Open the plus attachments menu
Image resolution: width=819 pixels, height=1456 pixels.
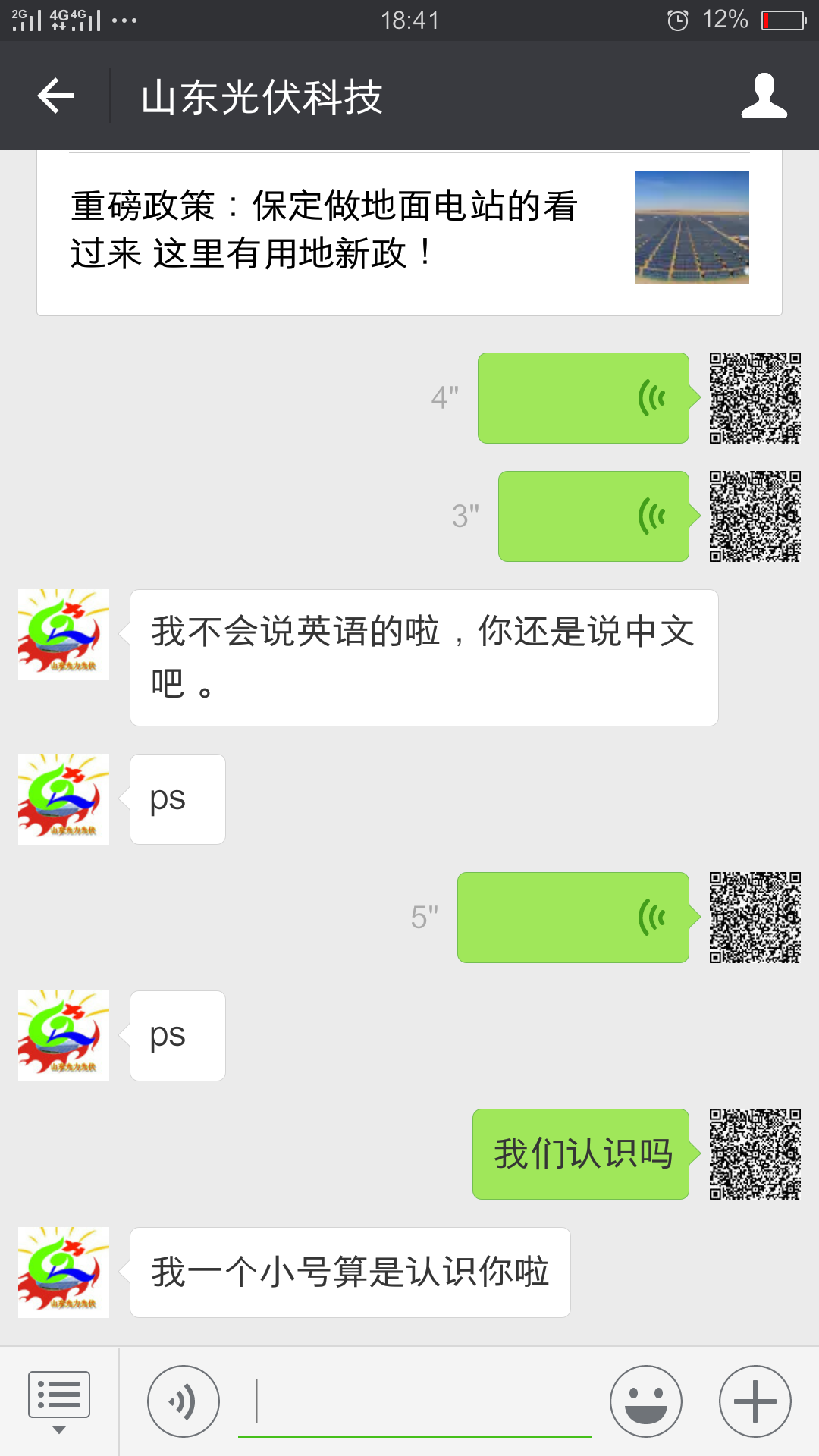tap(755, 1401)
